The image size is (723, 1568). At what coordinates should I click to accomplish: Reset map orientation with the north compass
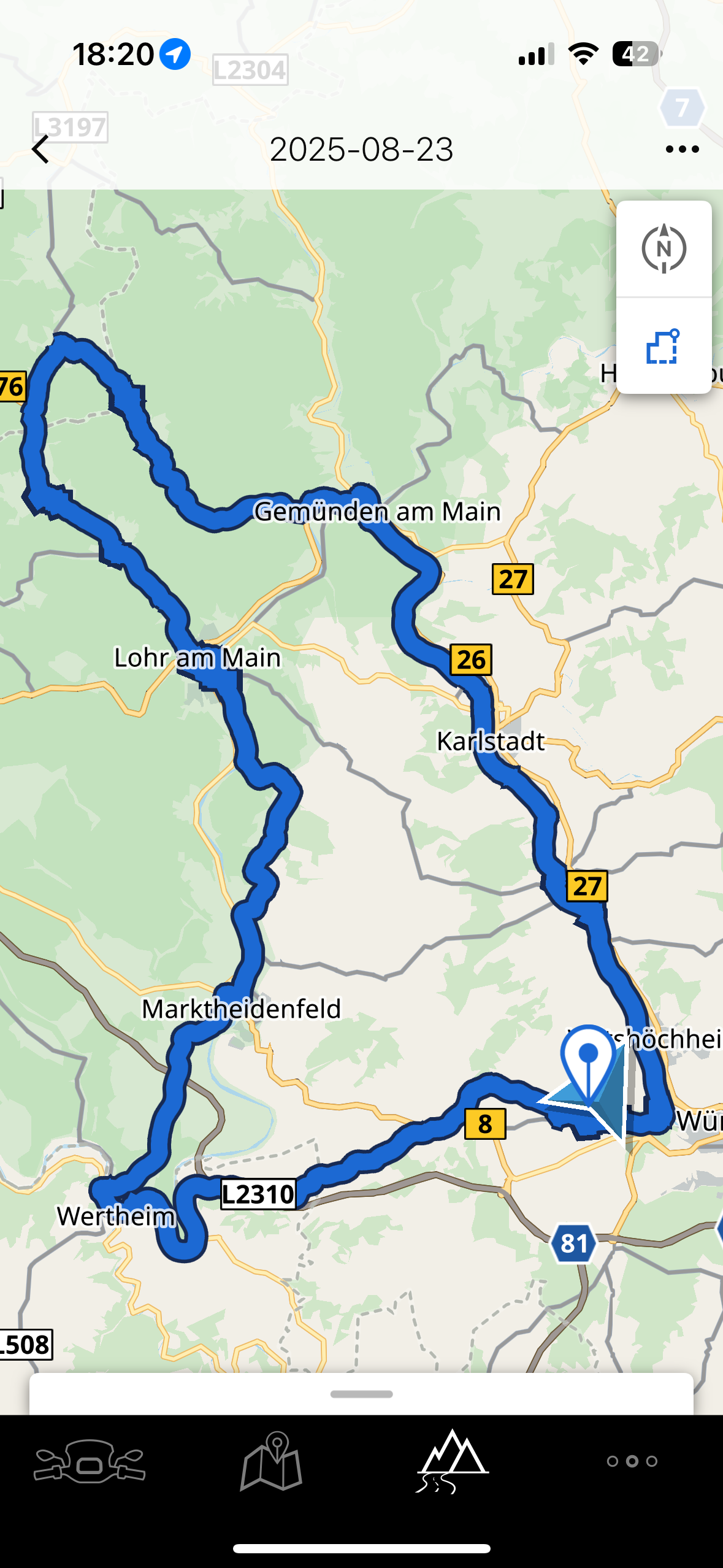(x=664, y=249)
